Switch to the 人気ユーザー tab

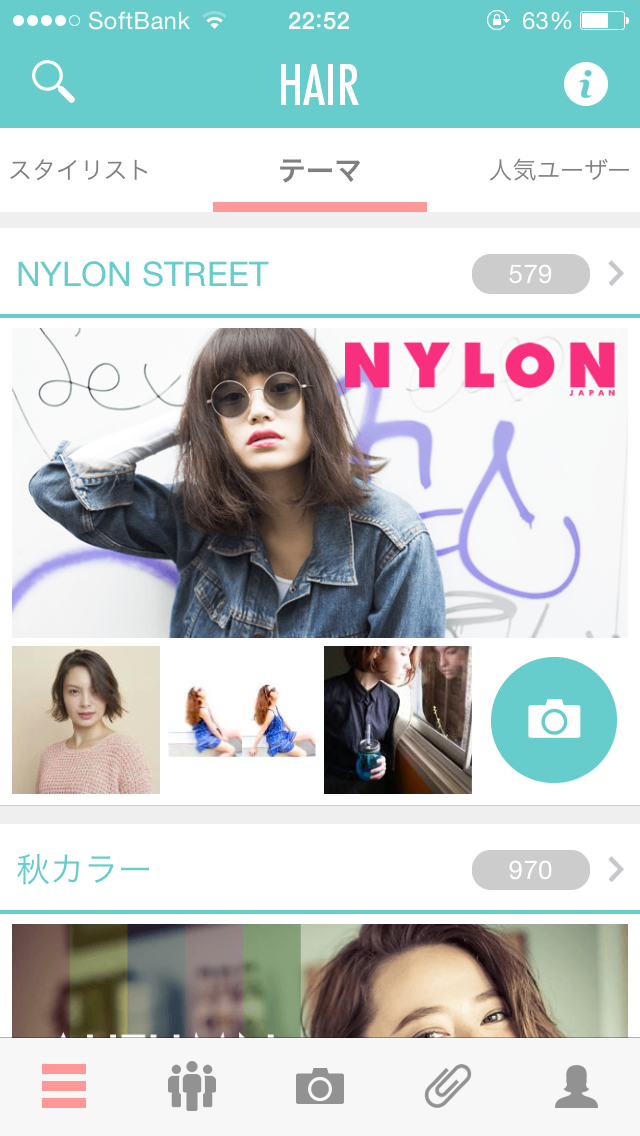(x=560, y=171)
